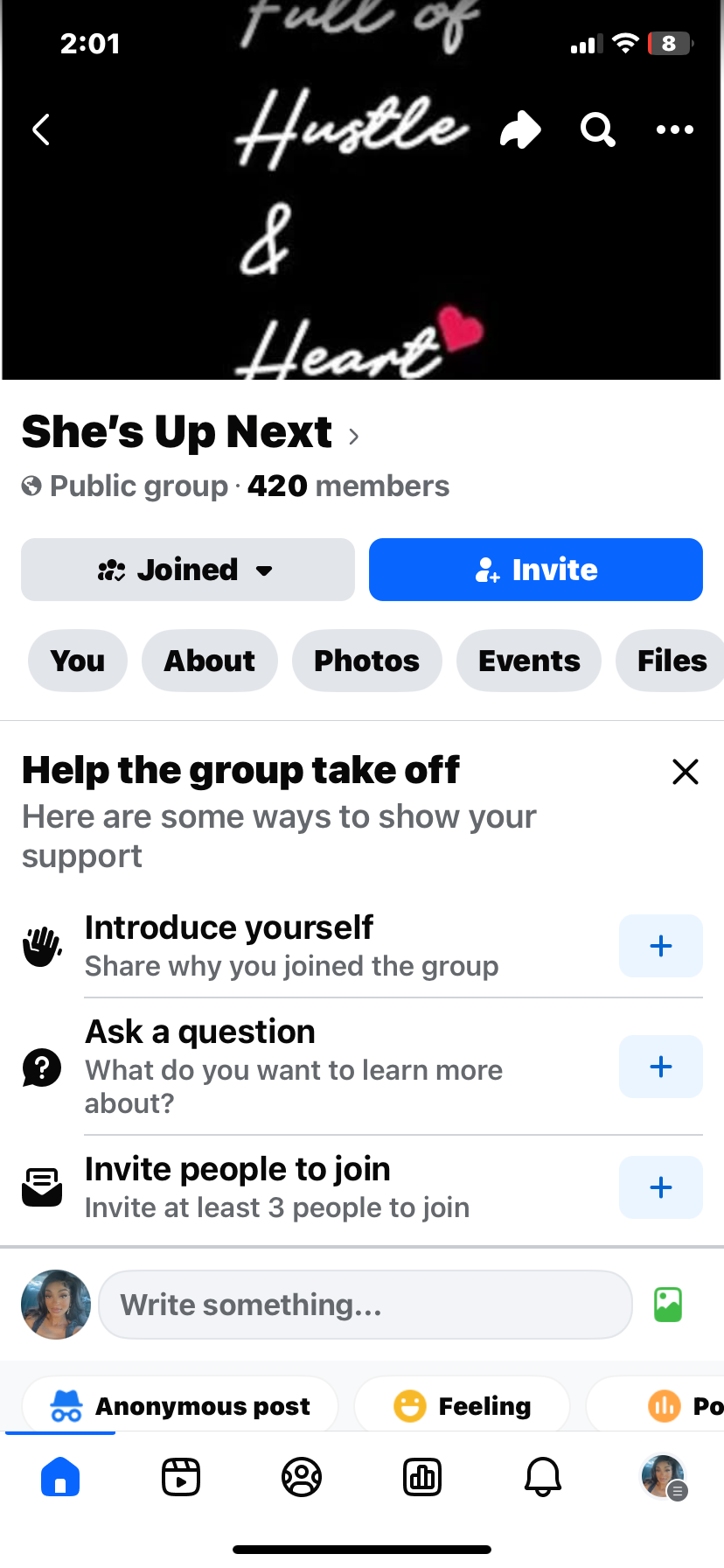This screenshot has width=724, height=1568.
Task: Tap the Groups icon in bottom navigation
Action: click(x=301, y=1477)
